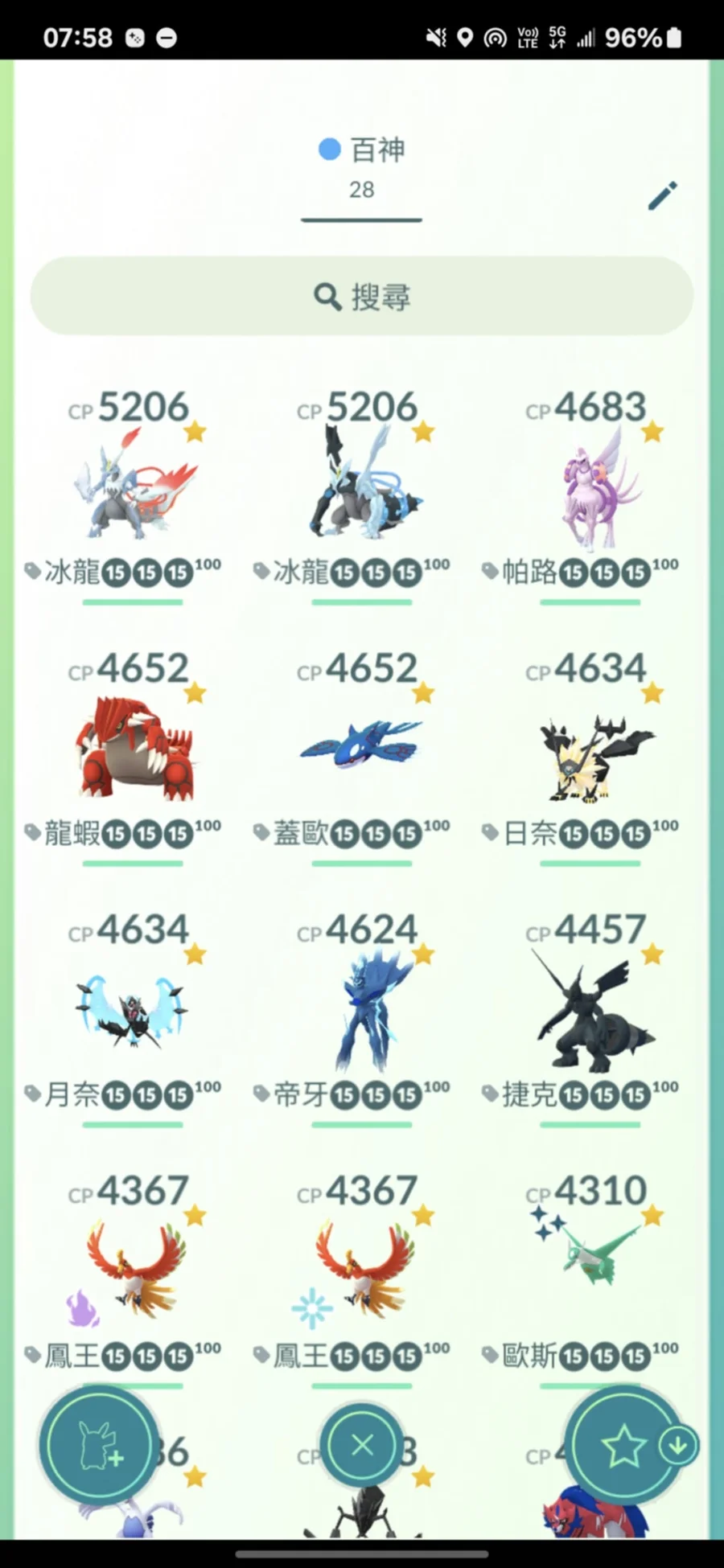The width and height of the screenshot is (724, 1568).
Task: Open 蓋歐 with CP4652
Action: [362, 748]
